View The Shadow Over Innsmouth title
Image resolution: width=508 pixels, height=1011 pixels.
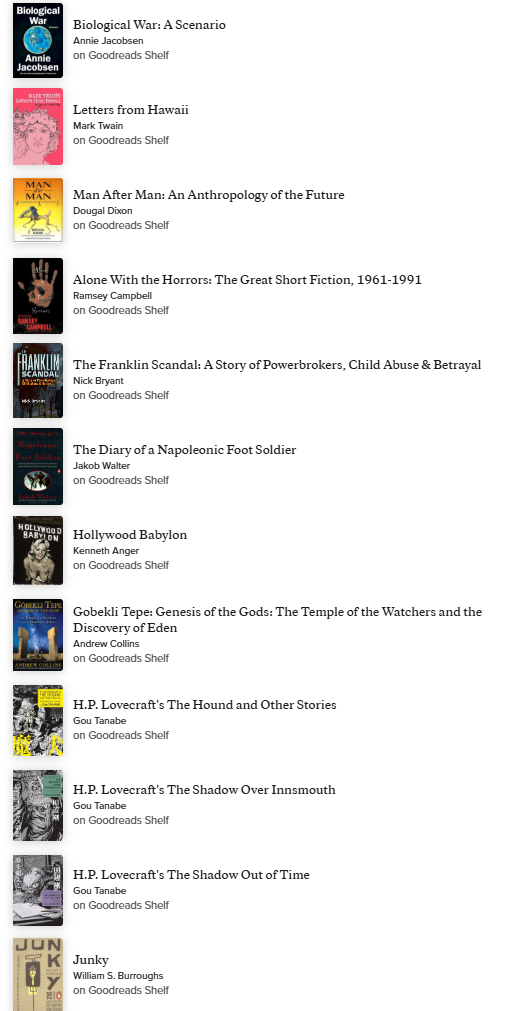(x=204, y=790)
